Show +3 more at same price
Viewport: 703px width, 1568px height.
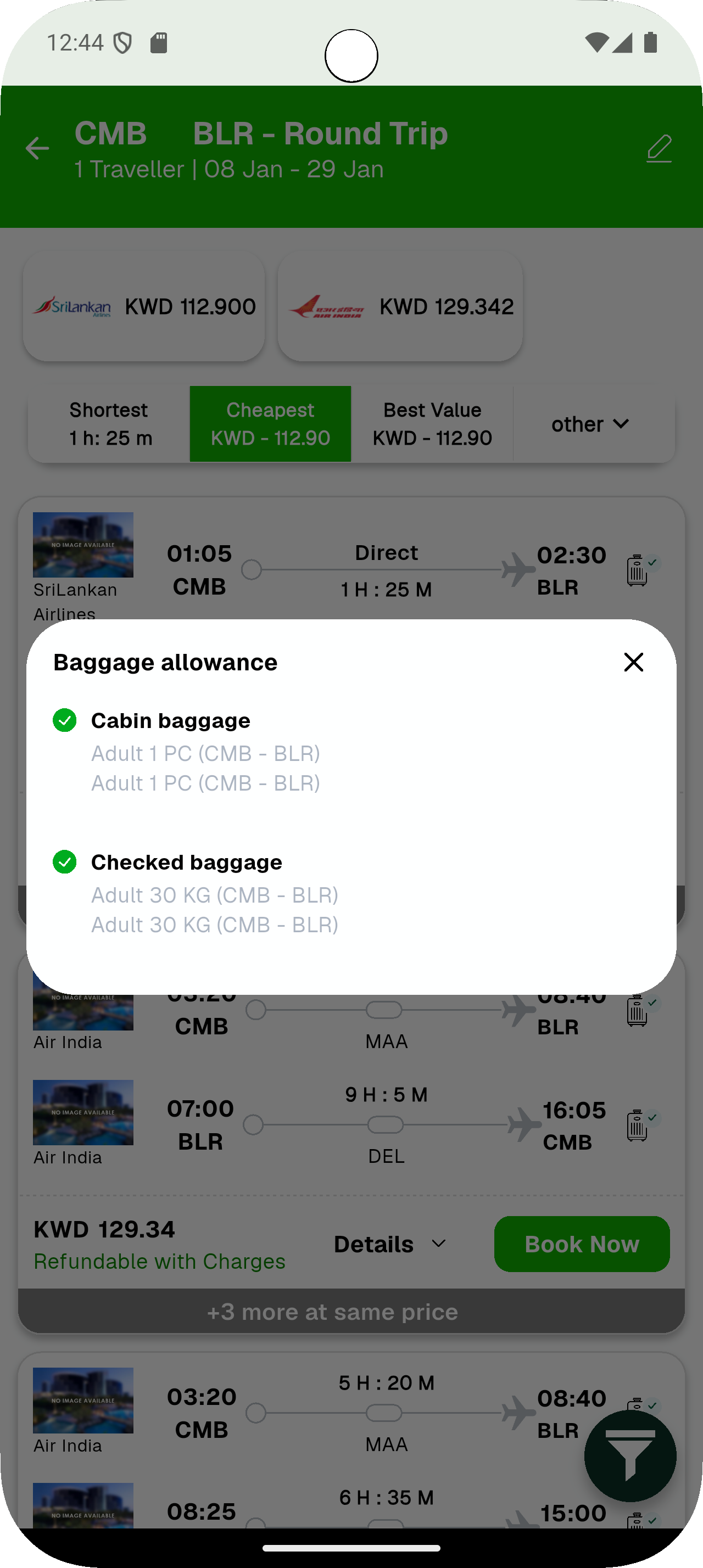333,1312
